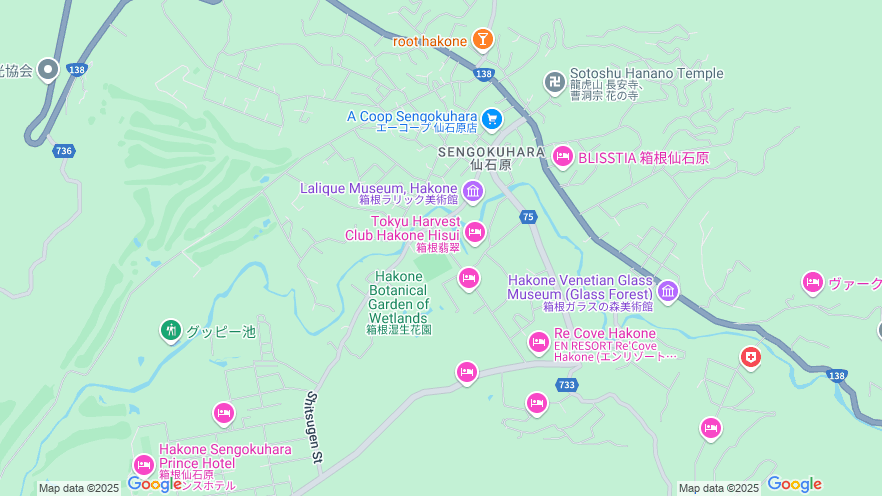Open the BLISSTIA hotel pin

coord(563,156)
